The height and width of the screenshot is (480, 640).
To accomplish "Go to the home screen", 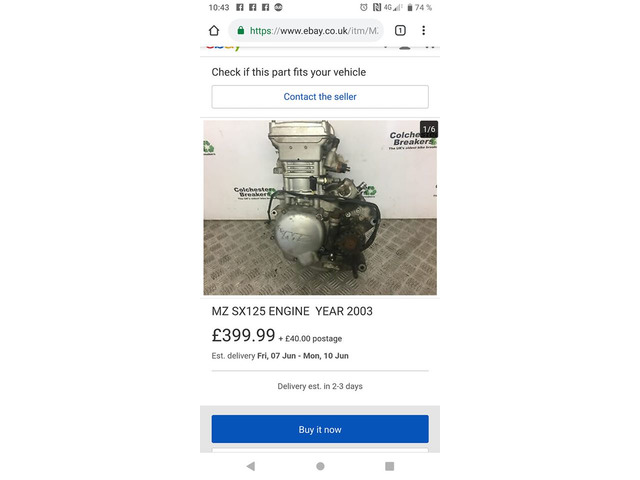I will pos(320,466).
